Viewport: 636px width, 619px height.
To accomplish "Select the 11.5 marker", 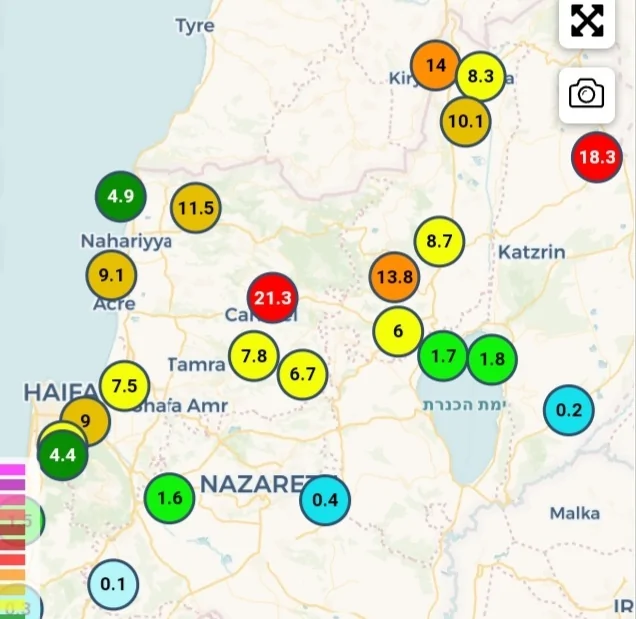I will pyautogui.click(x=195, y=209).
